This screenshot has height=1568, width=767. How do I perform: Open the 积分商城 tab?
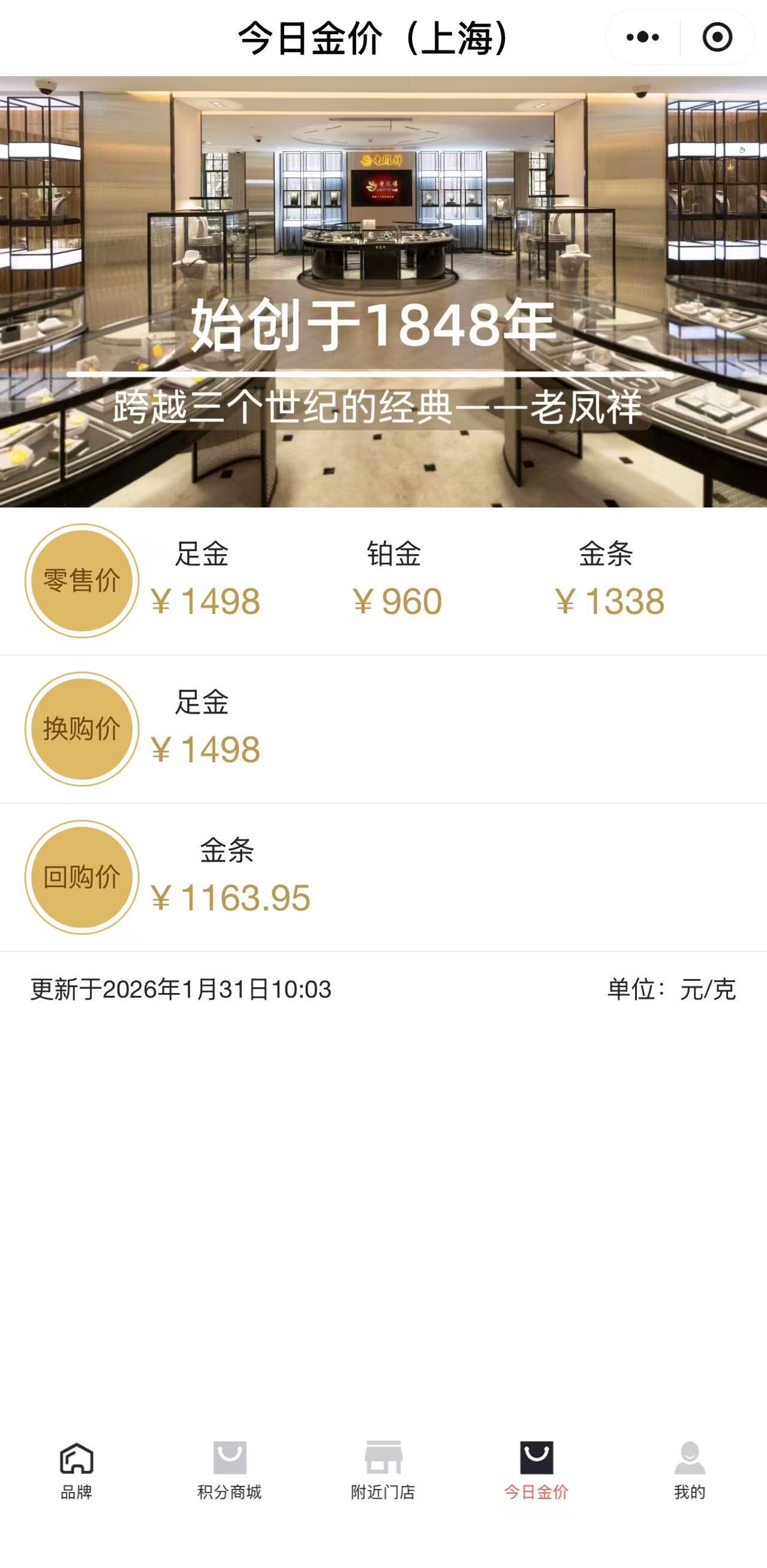point(230,1471)
